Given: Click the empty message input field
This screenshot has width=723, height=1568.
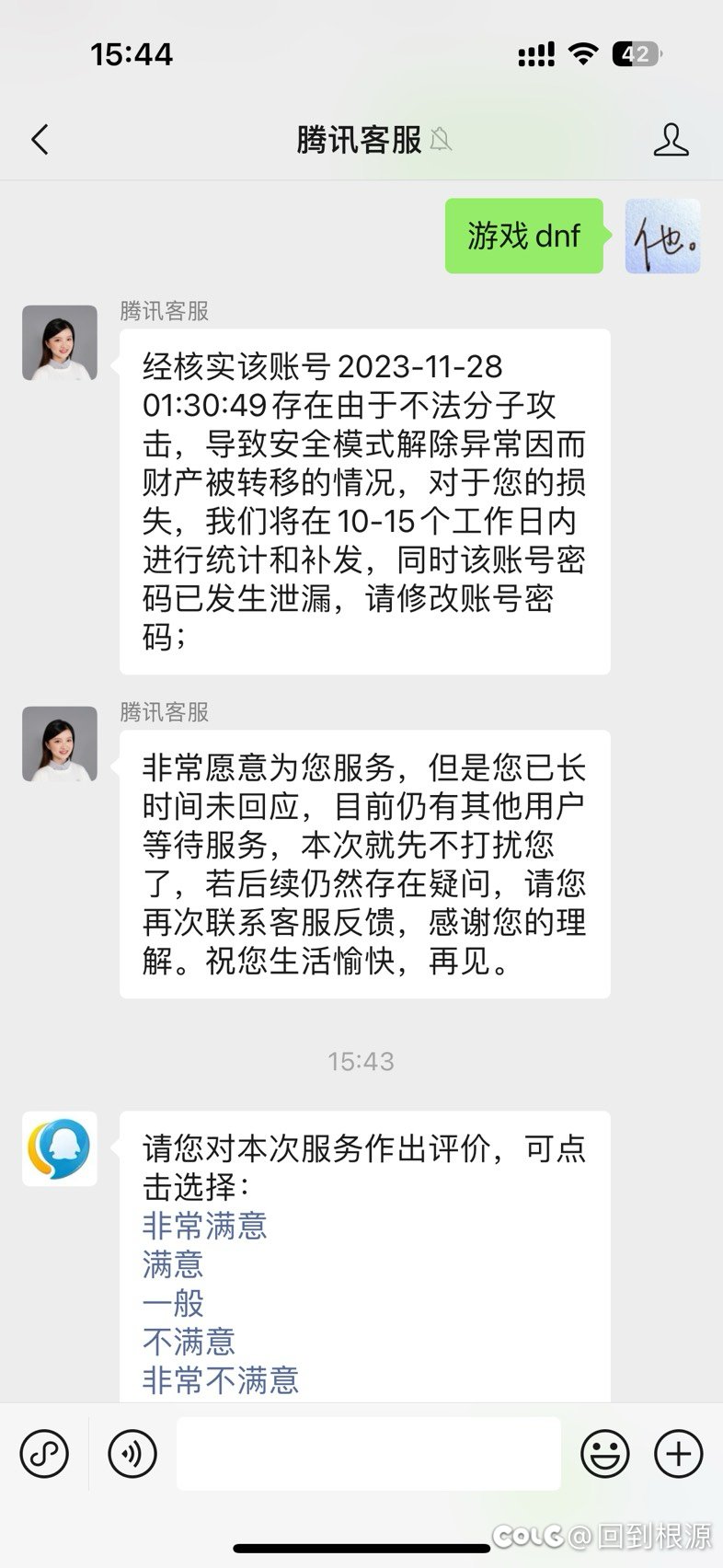Looking at the screenshot, I should [368, 1454].
